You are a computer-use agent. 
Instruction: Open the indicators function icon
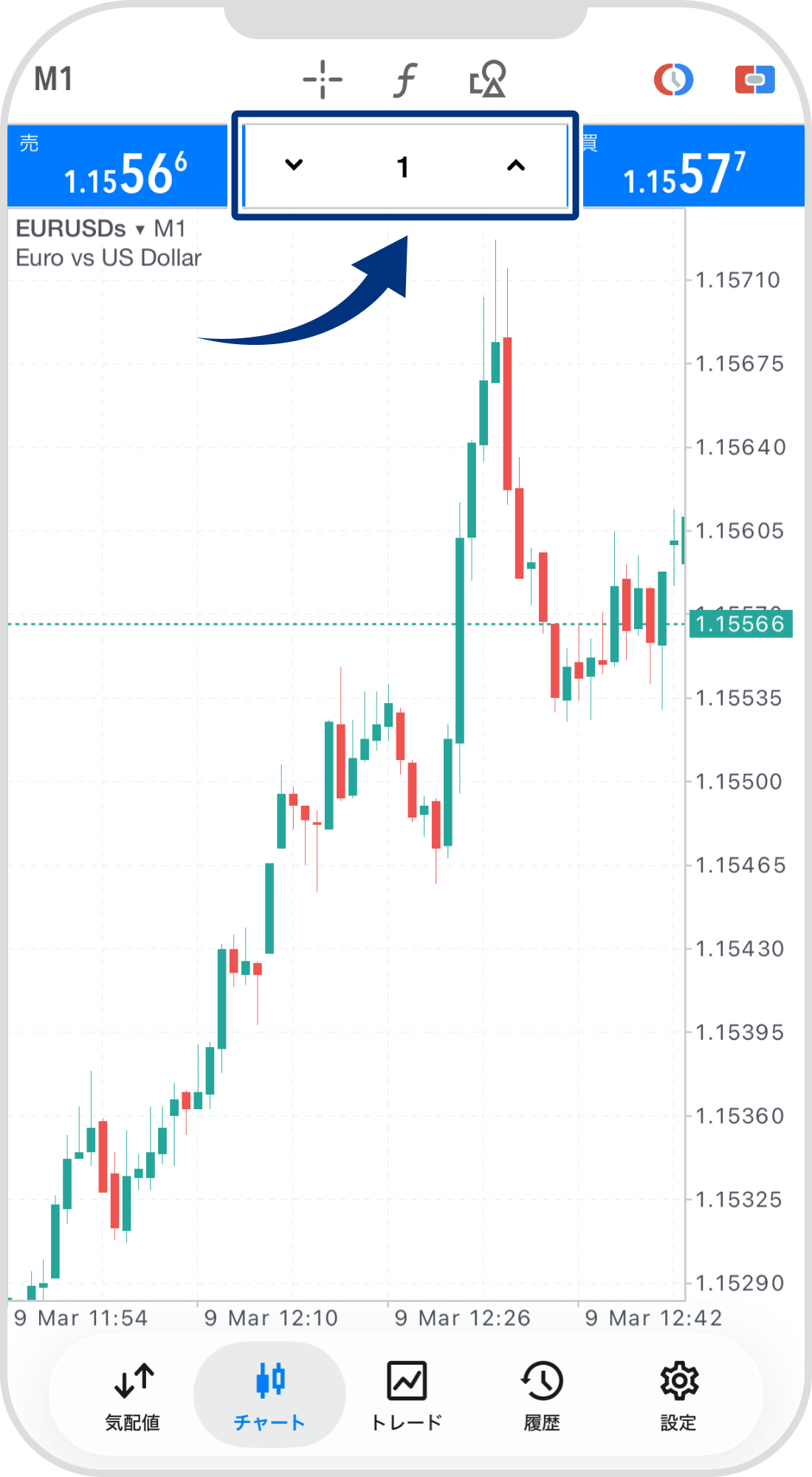405,79
